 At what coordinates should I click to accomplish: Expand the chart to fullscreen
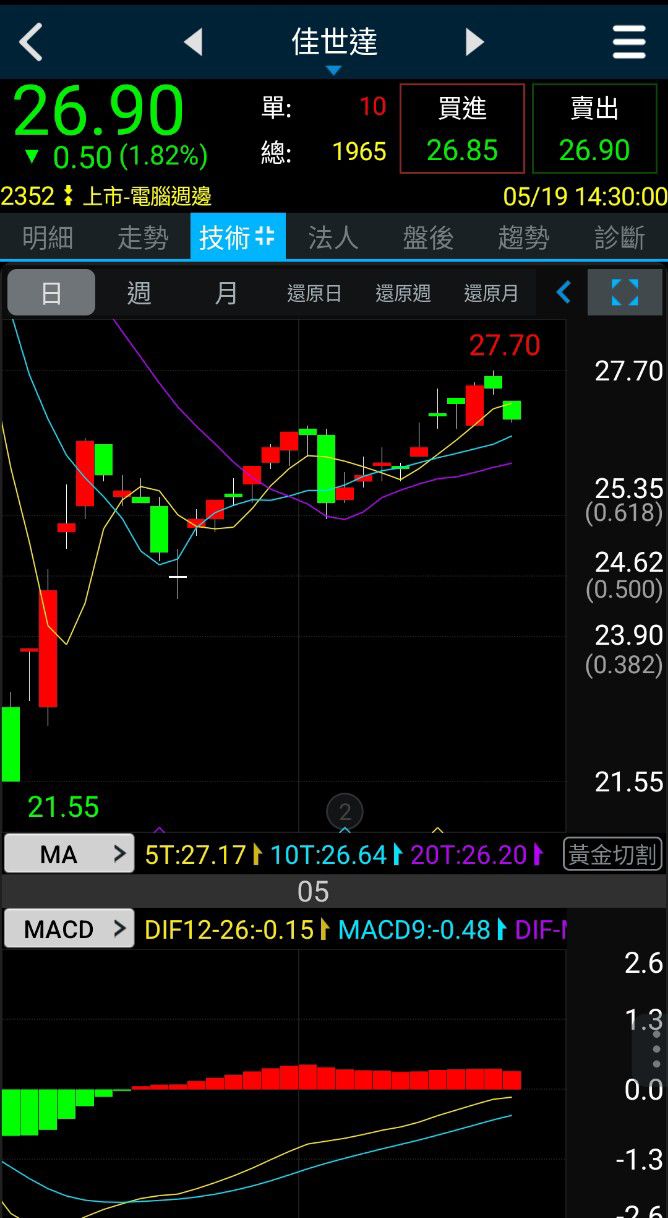click(624, 293)
